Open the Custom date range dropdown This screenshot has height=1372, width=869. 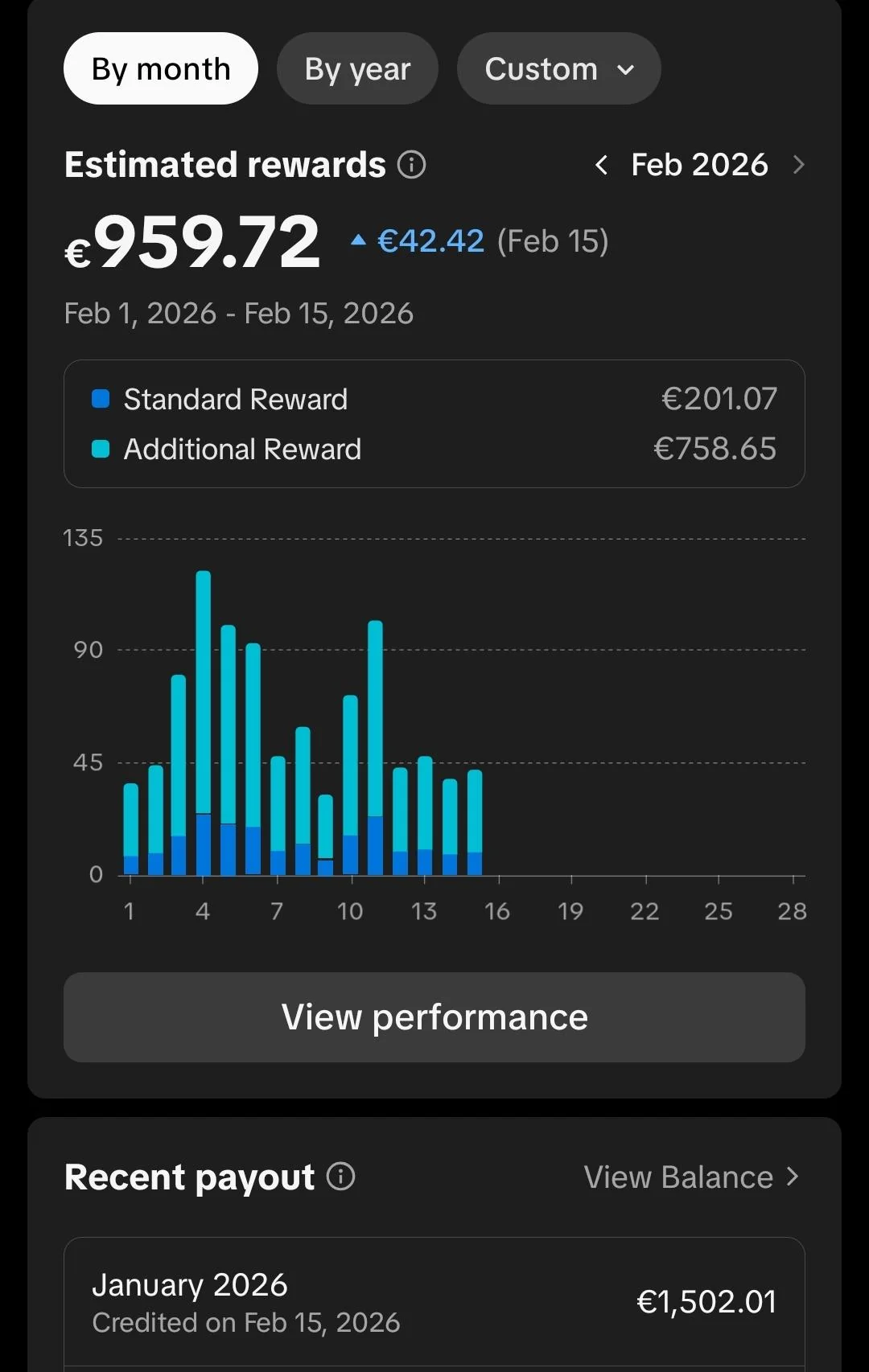click(x=558, y=69)
